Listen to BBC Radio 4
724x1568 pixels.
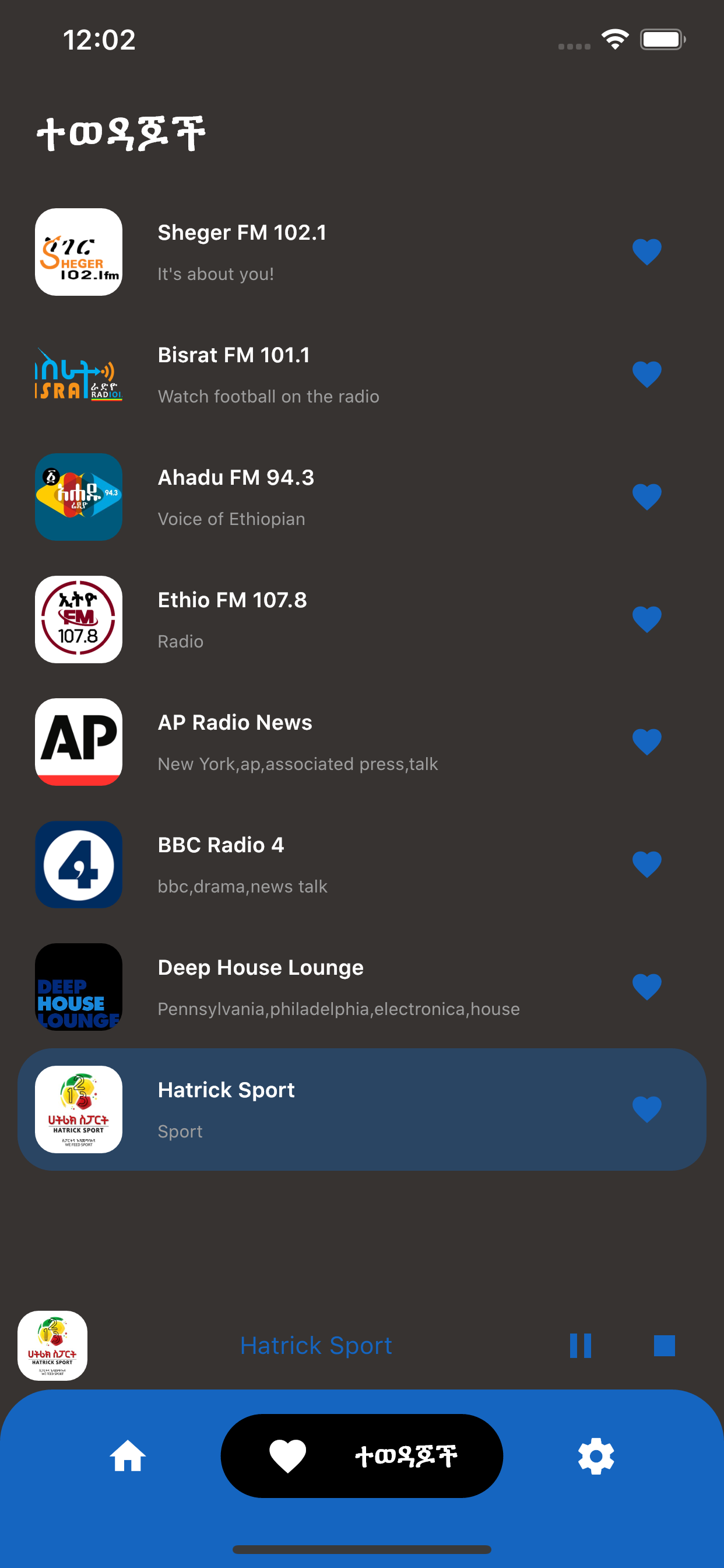362,864
